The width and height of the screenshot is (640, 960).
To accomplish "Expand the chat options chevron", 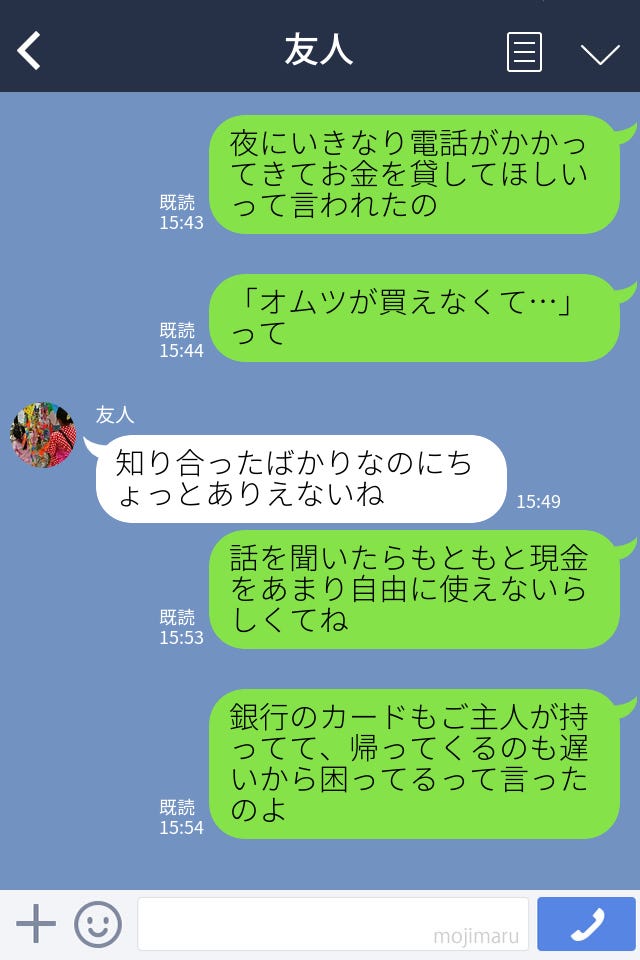I will click(600, 53).
